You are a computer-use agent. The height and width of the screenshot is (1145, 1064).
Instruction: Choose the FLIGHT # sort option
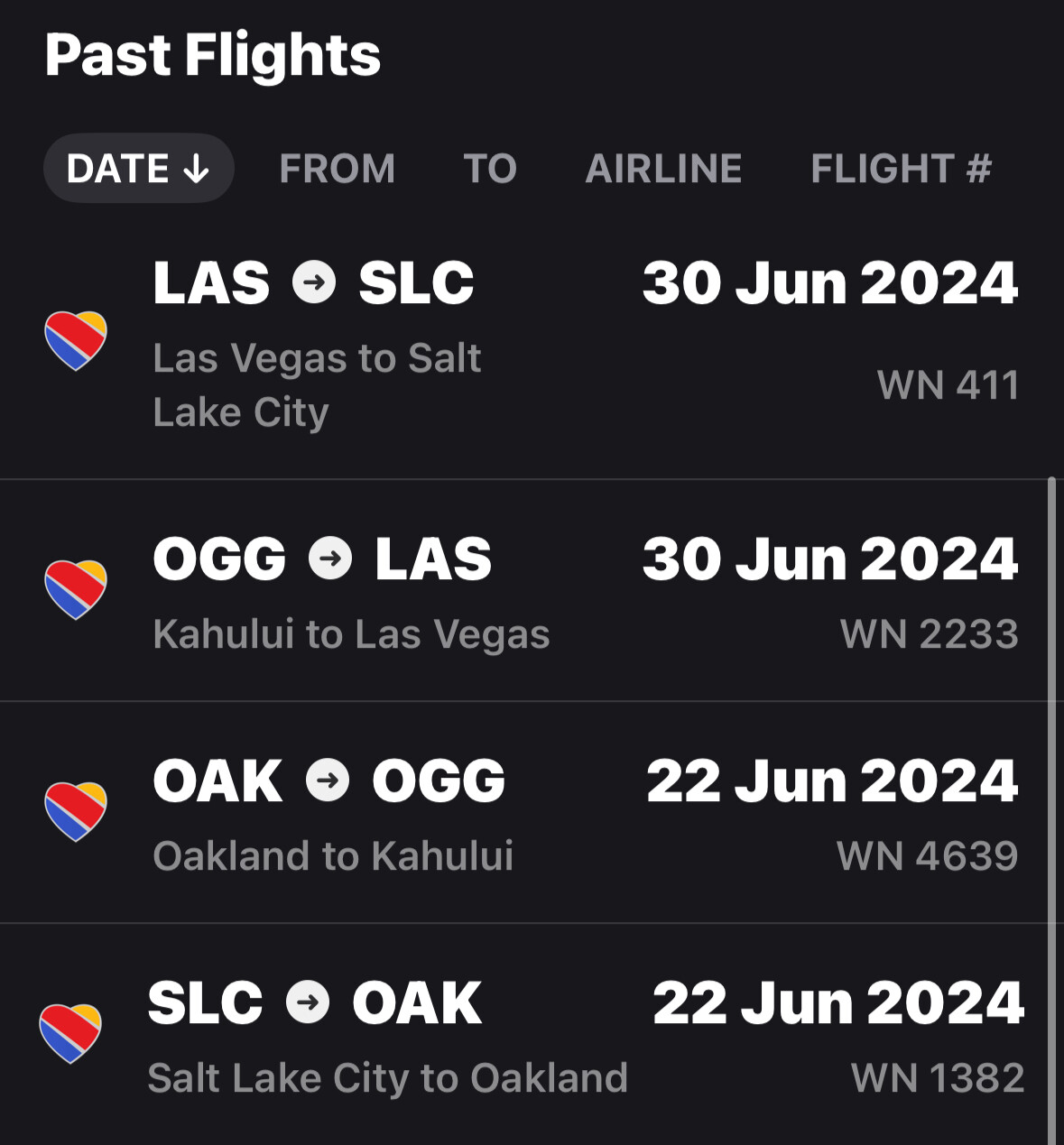[x=901, y=169]
